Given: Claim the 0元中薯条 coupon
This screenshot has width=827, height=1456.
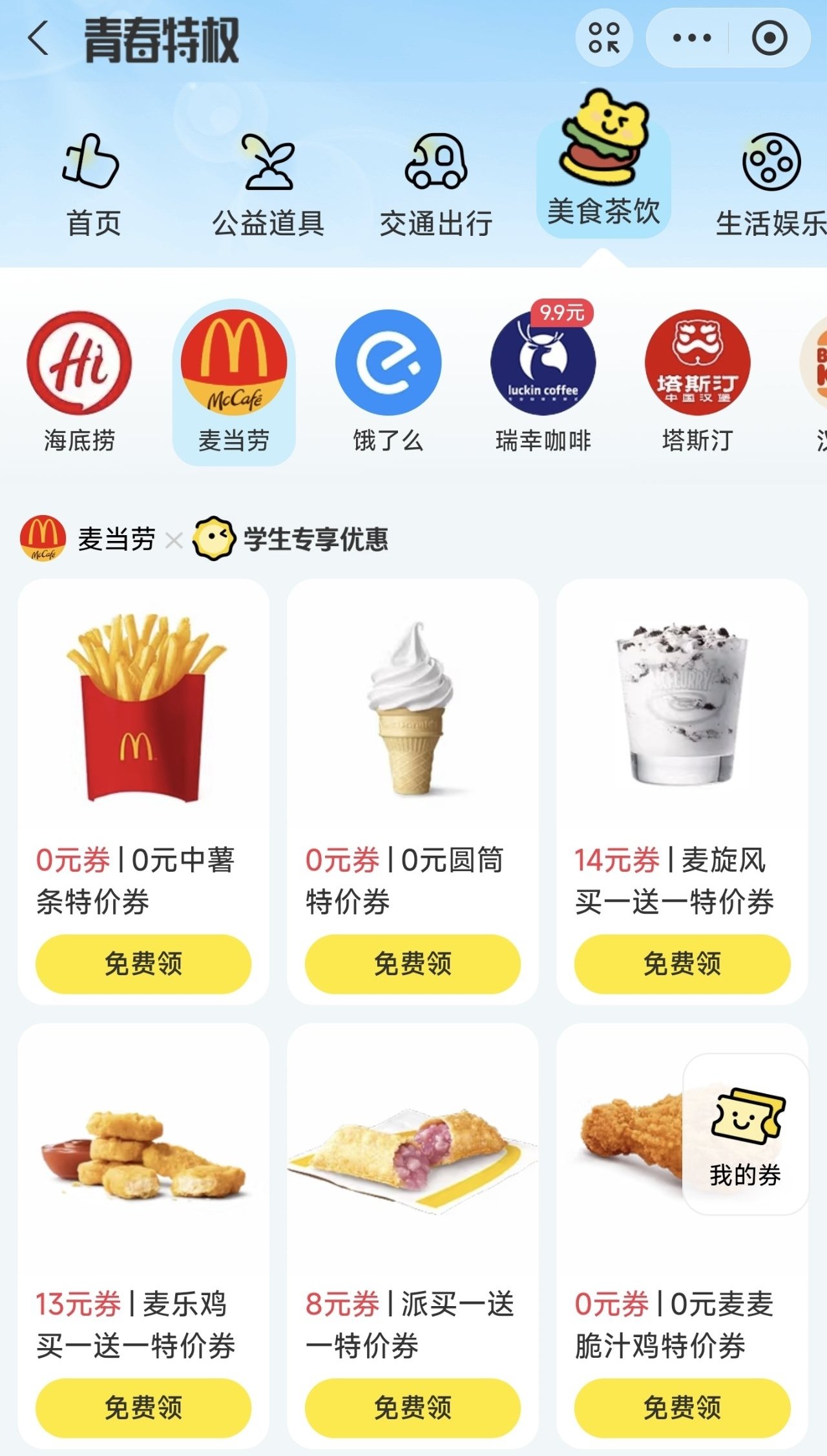Looking at the screenshot, I should (x=143, y=964).
